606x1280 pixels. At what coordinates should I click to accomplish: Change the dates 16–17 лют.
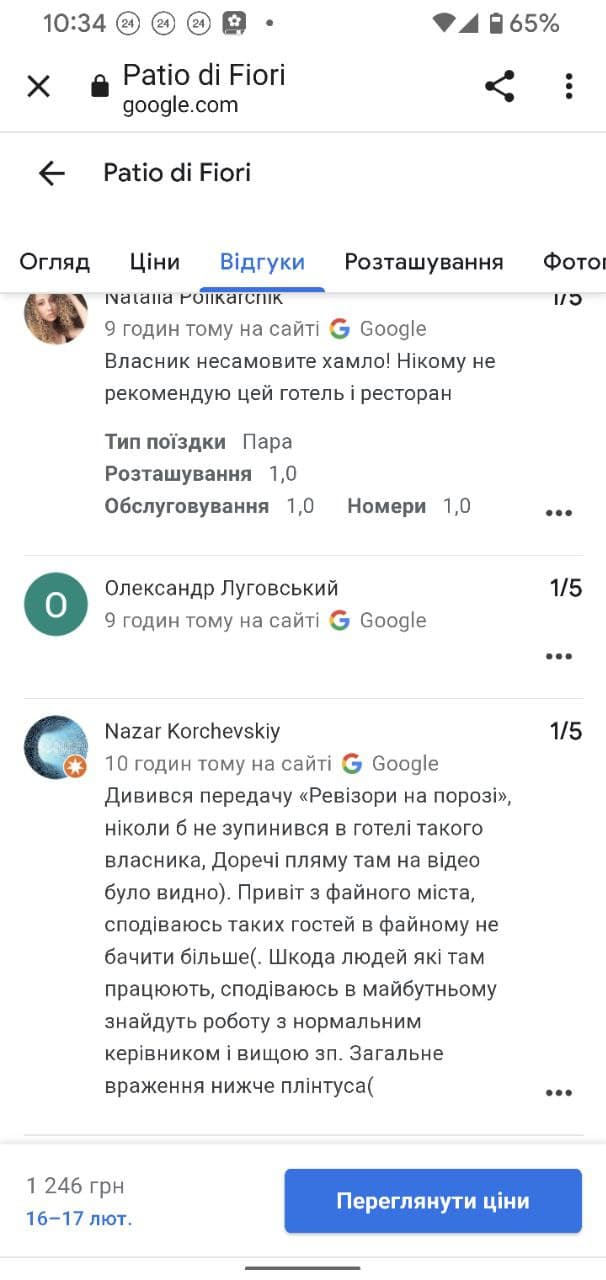tap(79, 1218)
